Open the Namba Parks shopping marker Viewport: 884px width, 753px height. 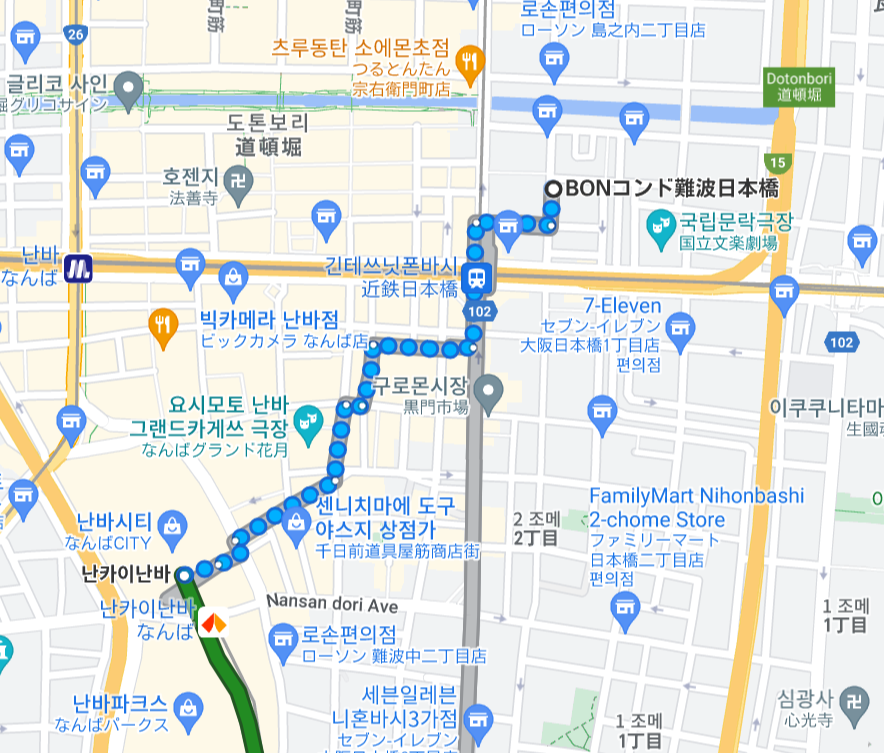[x=186, y=709]
